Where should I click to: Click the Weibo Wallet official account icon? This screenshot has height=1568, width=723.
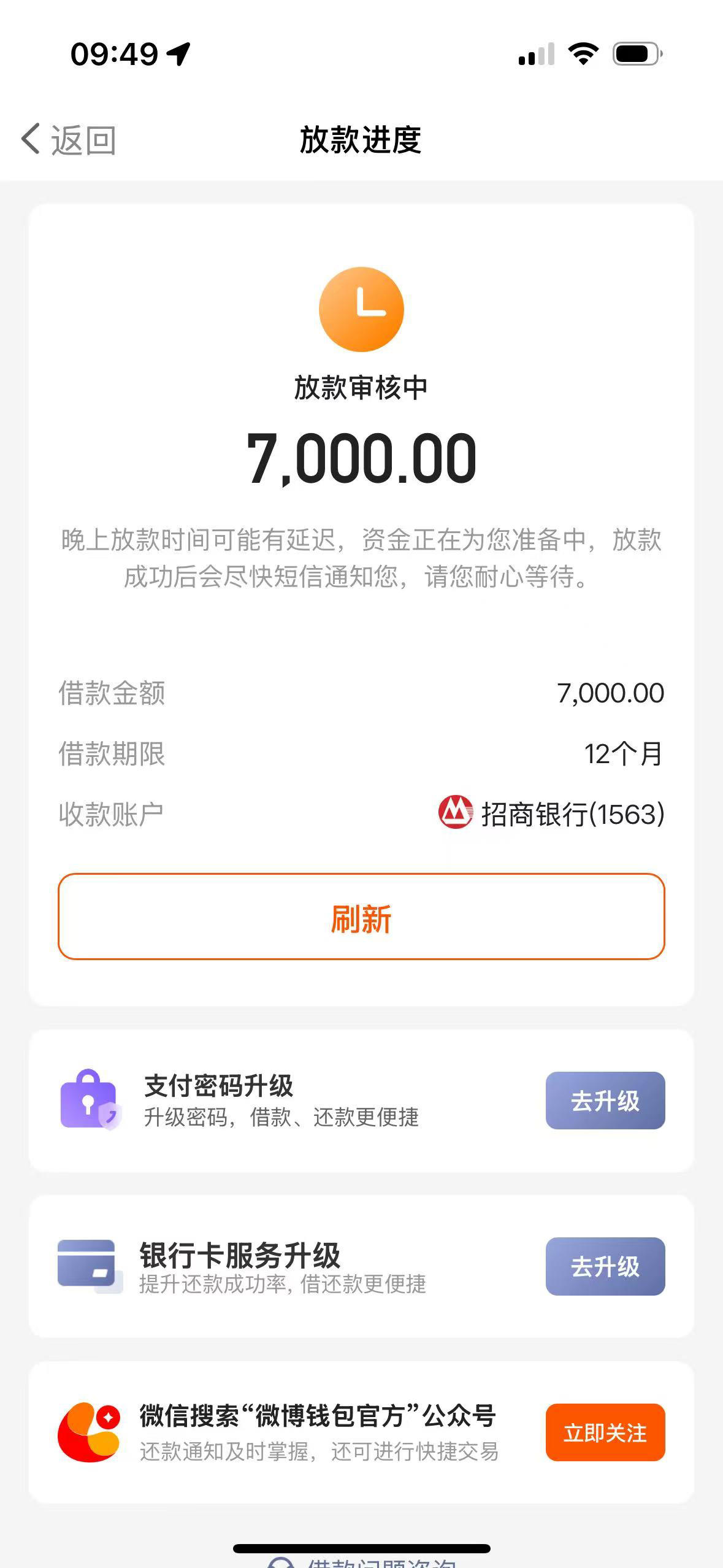coord(89,1433)
